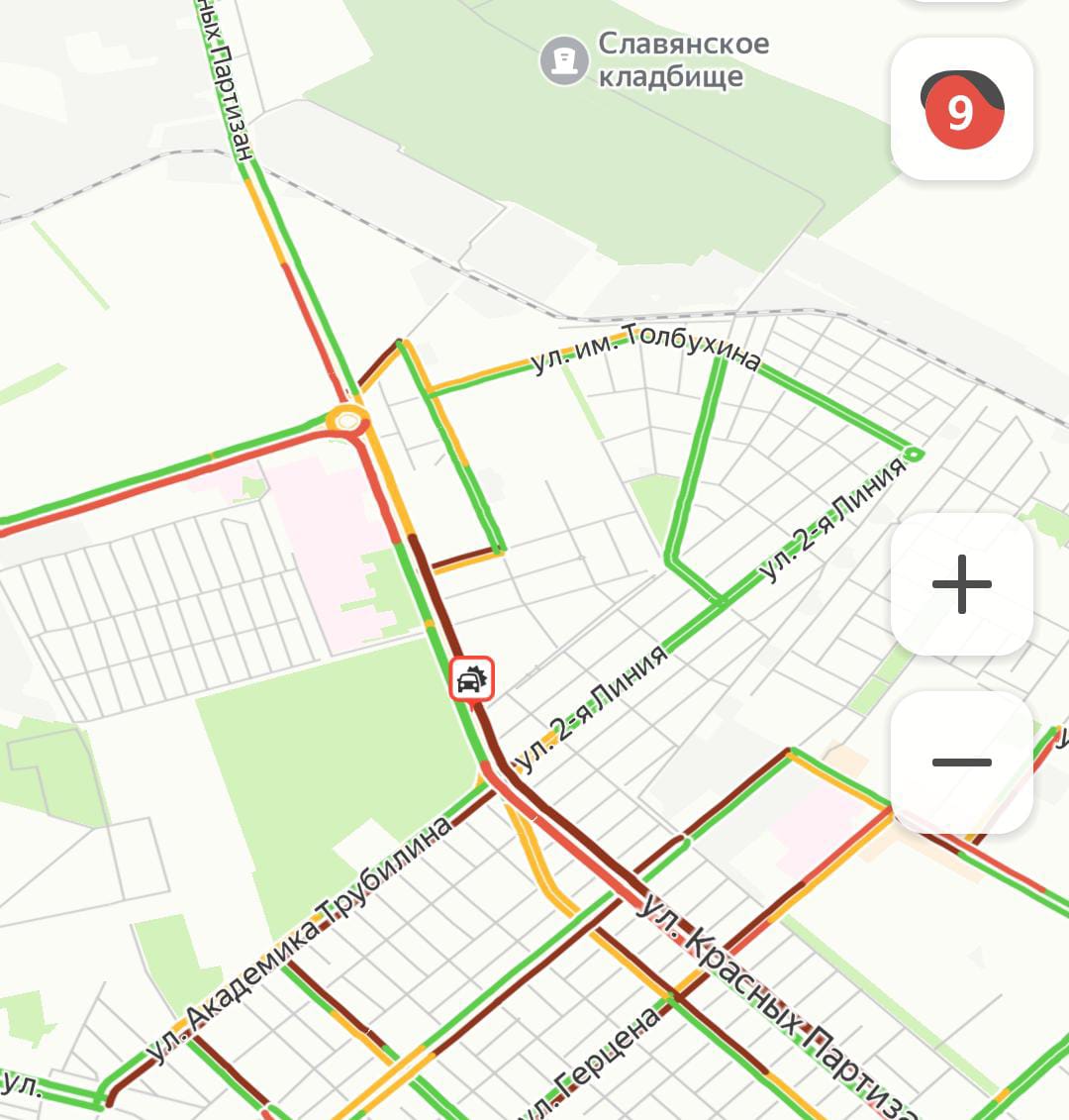
Task: Open the road accident marker
Action: click(x=472, y=679)
